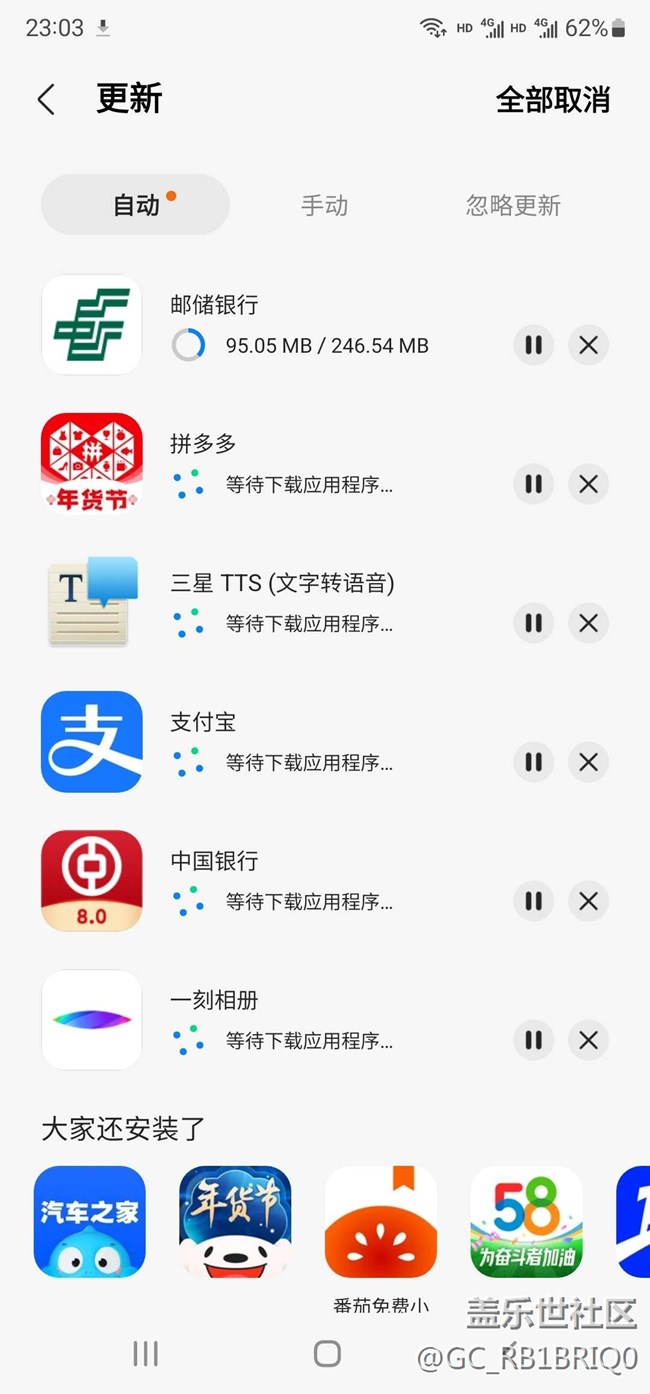Image resolution: width=650 pixels, height=1394 pixels.
Task: Pause the 支付宝 update
Action: pos(534,762)
